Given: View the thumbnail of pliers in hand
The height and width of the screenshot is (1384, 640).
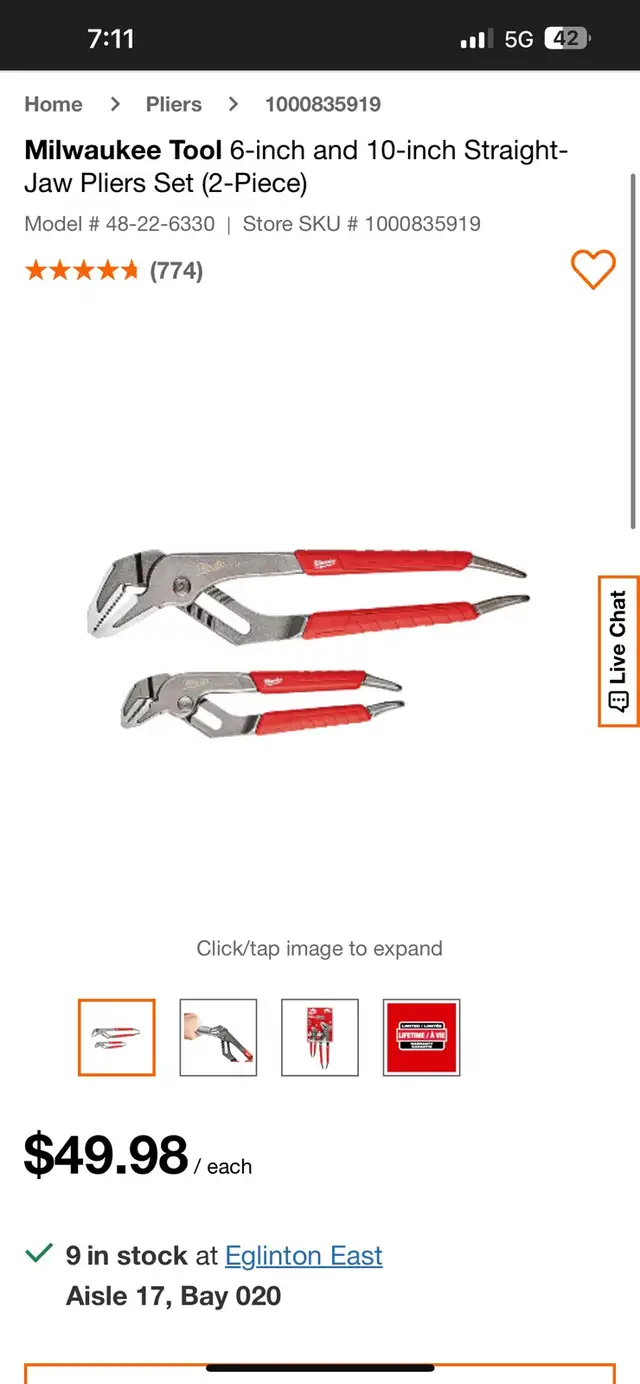Looking at the screenshot, I should [218, 1037].
